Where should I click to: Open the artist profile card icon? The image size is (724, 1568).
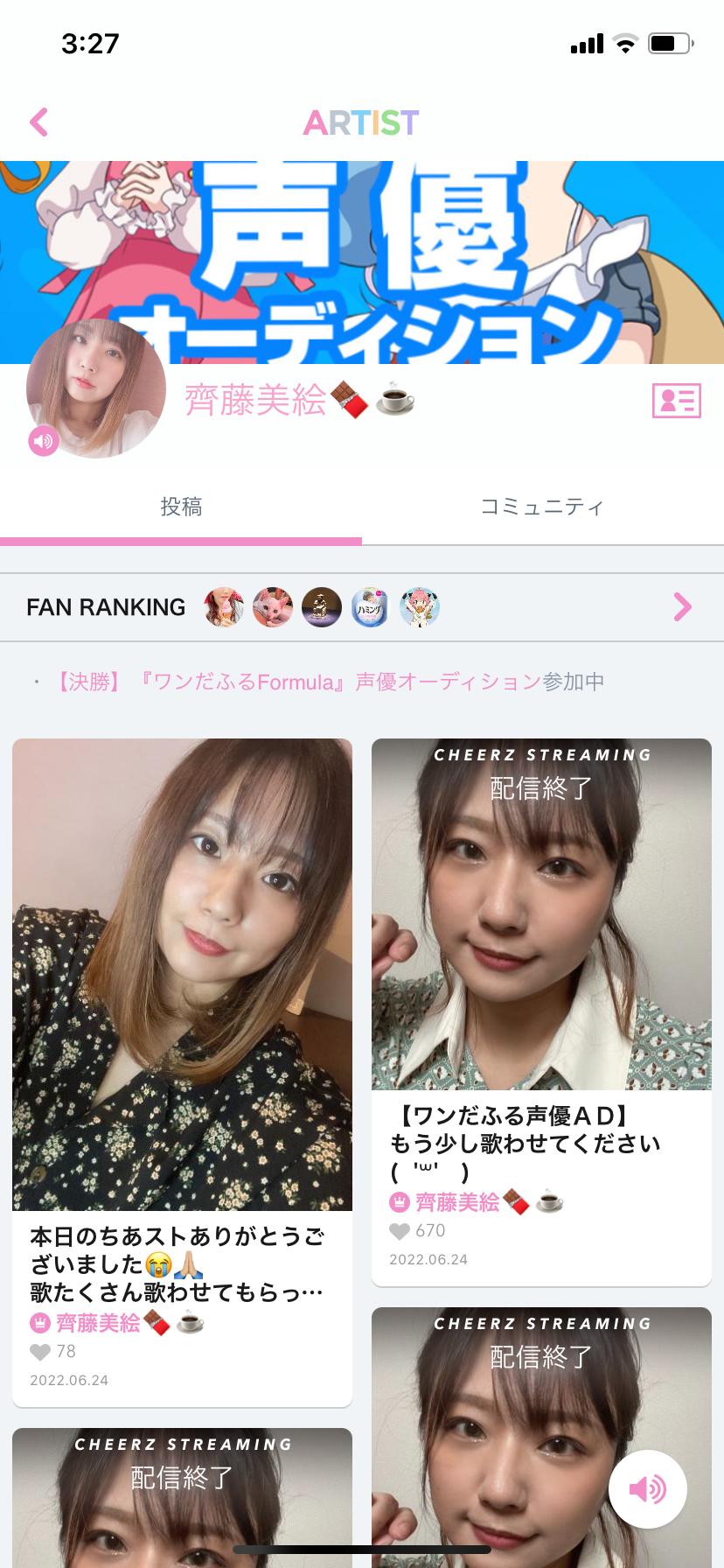point(676,401)
